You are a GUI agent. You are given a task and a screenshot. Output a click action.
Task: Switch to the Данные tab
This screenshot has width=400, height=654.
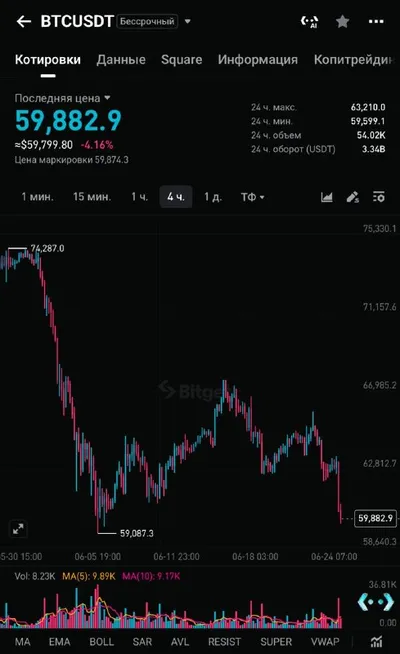[x=121, y=60]
